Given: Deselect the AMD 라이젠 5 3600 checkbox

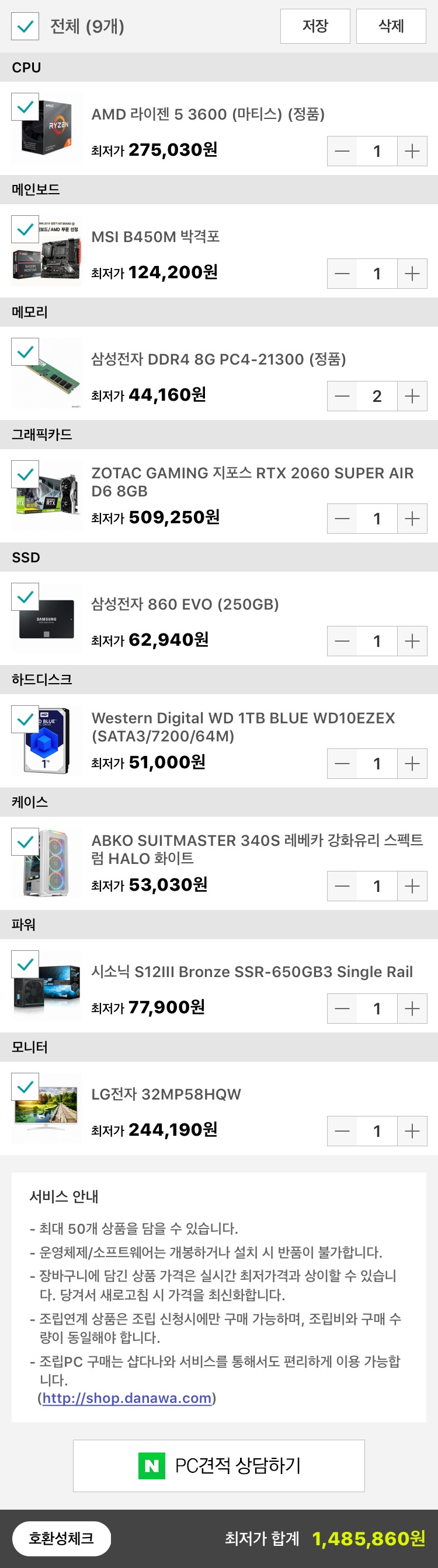Looking at the screenshot, I should (x=25, y=107).
